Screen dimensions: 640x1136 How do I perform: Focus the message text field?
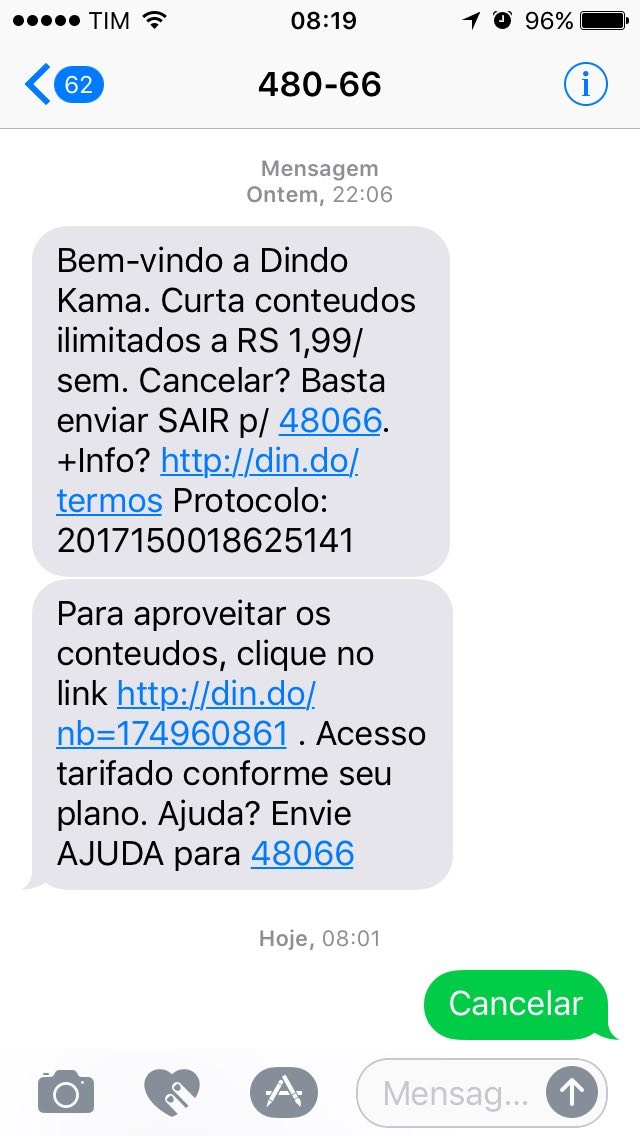(455, 1093)
